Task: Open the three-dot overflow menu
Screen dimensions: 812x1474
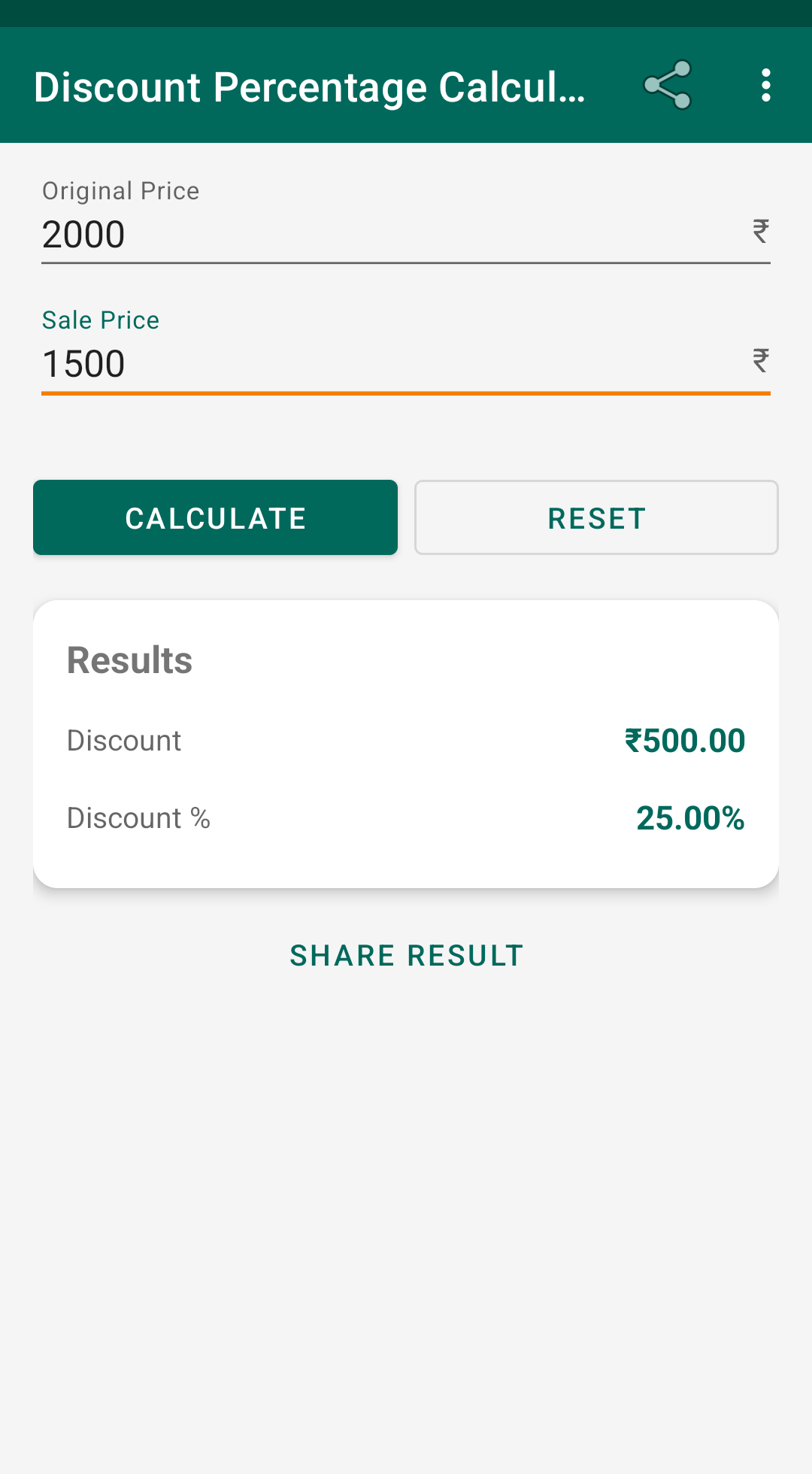Action: (x=765, y=85)
